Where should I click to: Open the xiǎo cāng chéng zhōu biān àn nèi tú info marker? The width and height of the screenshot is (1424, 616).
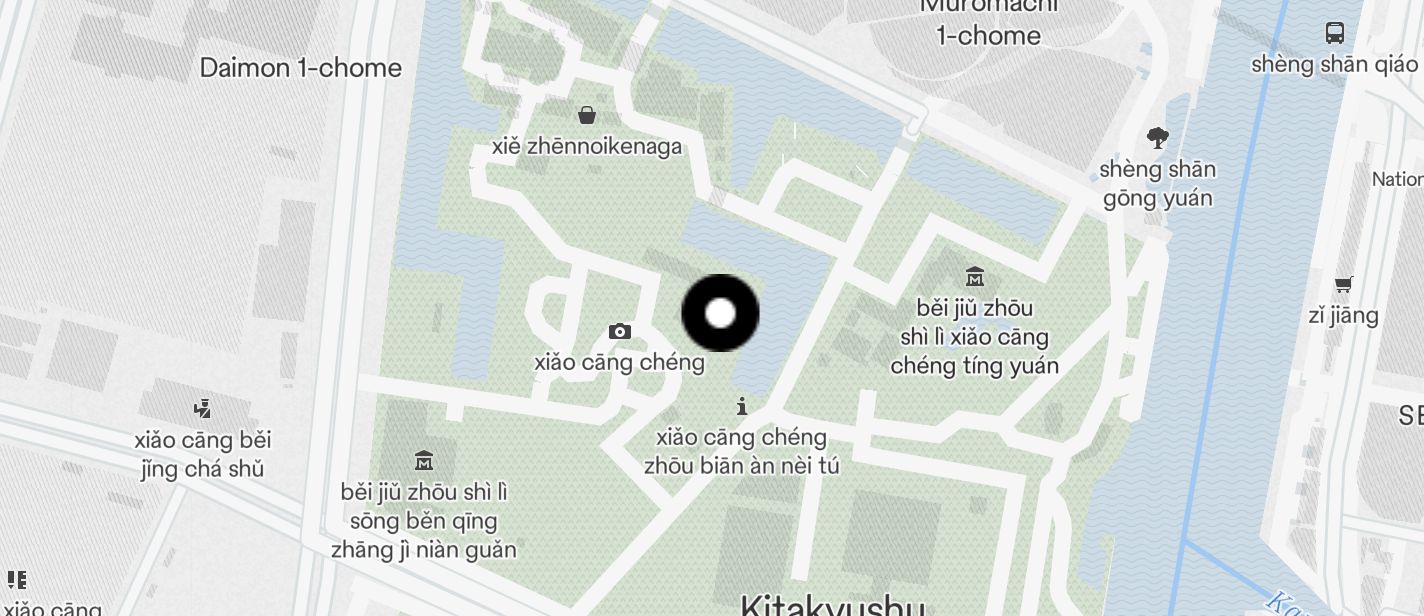(742, 406)
